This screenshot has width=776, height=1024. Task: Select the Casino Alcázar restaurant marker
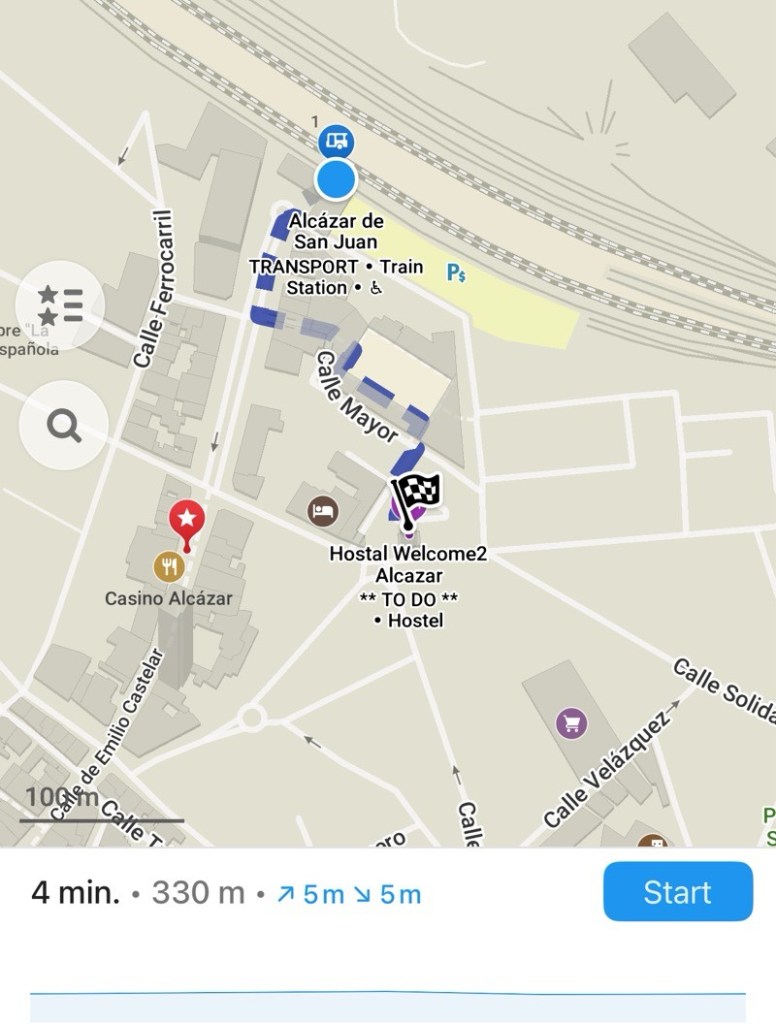[169, 567]
